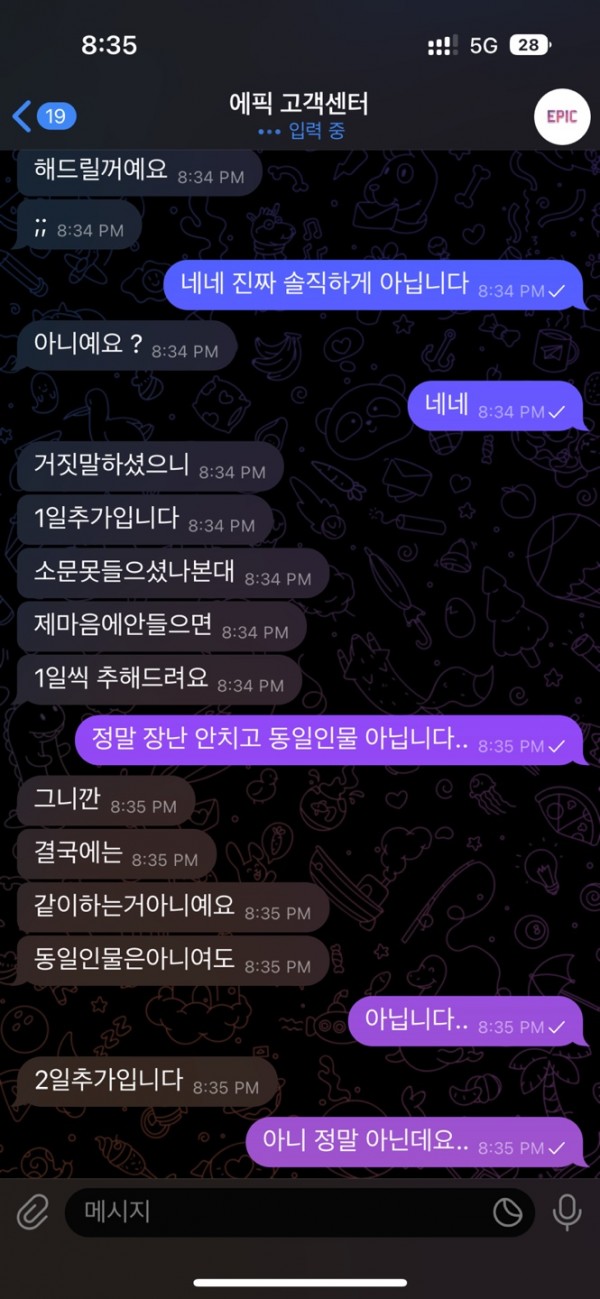Image resolution: width=600 pixels, height=1299 pixels.
Task: Tap the voice message microphone
Action: click(x=567, y=1213)
